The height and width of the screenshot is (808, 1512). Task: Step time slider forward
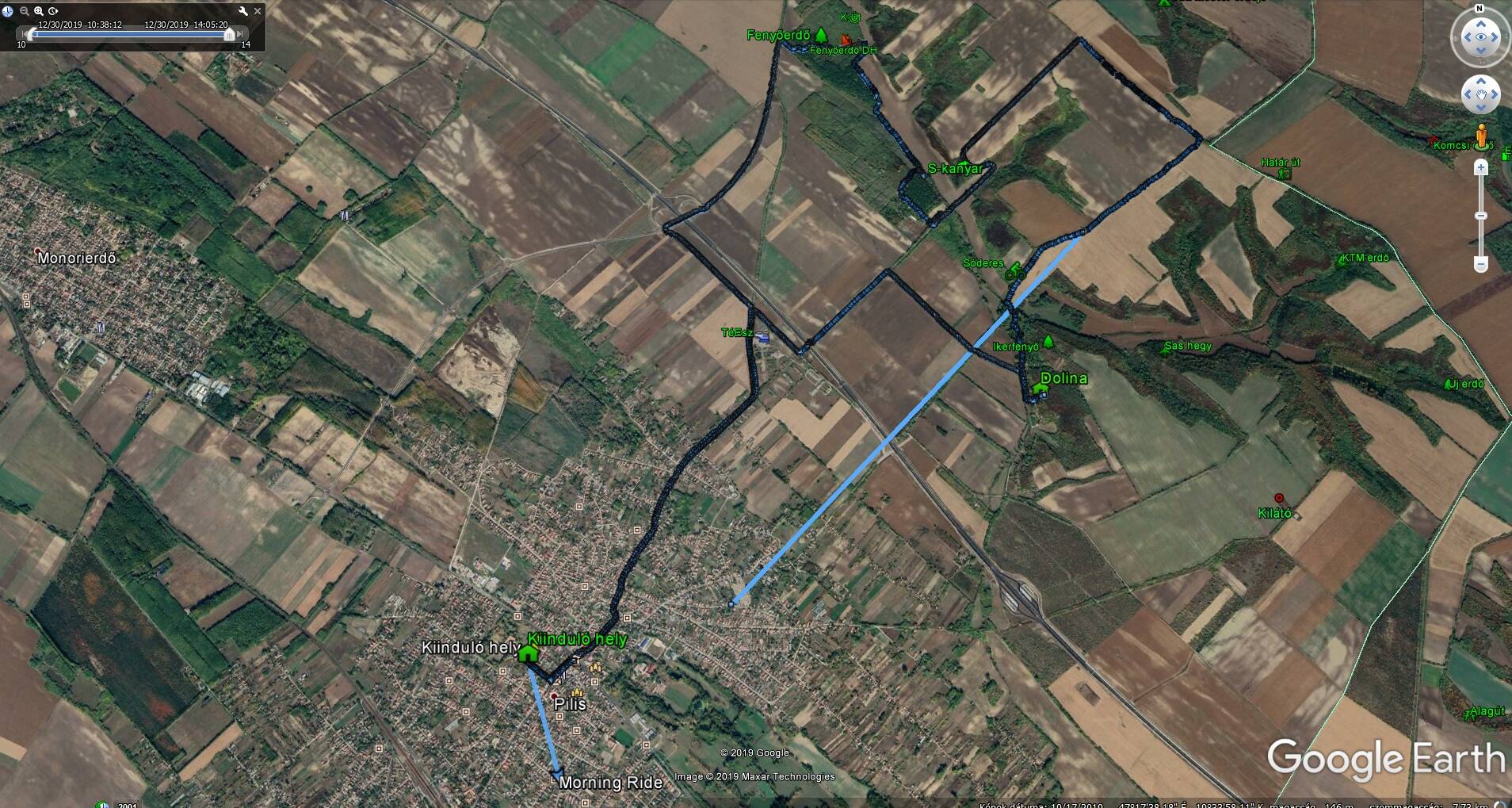click(240, 34)
